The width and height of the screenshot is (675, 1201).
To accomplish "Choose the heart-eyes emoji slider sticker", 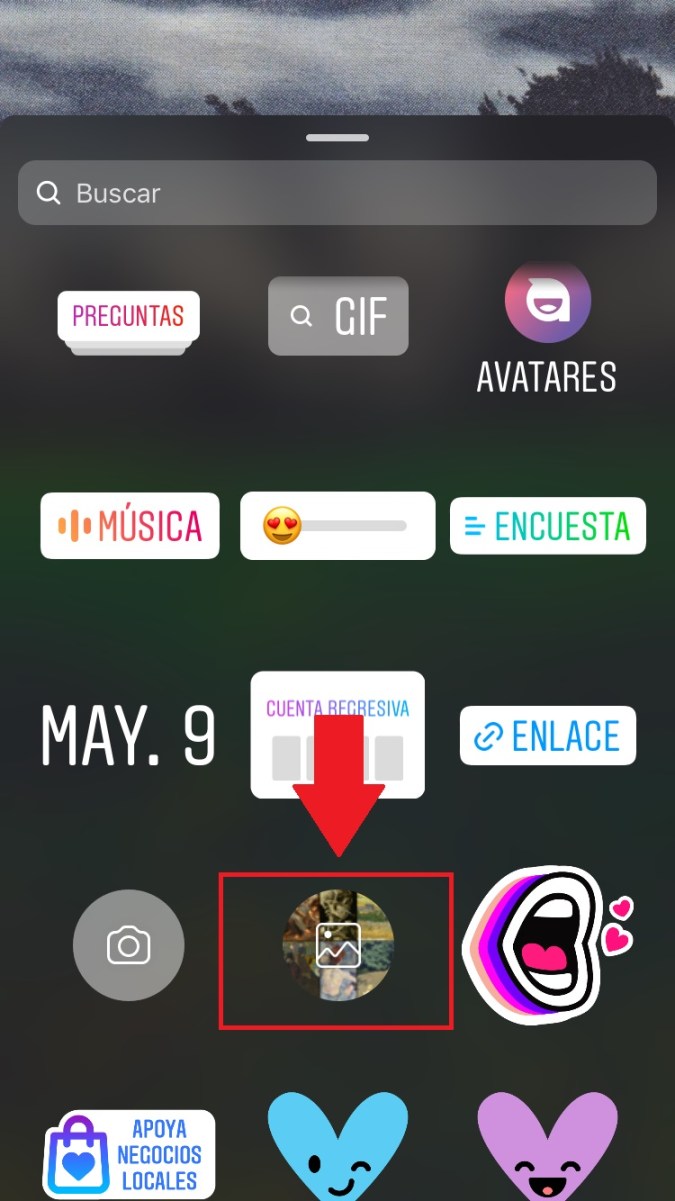I will (x=337, y=525).
